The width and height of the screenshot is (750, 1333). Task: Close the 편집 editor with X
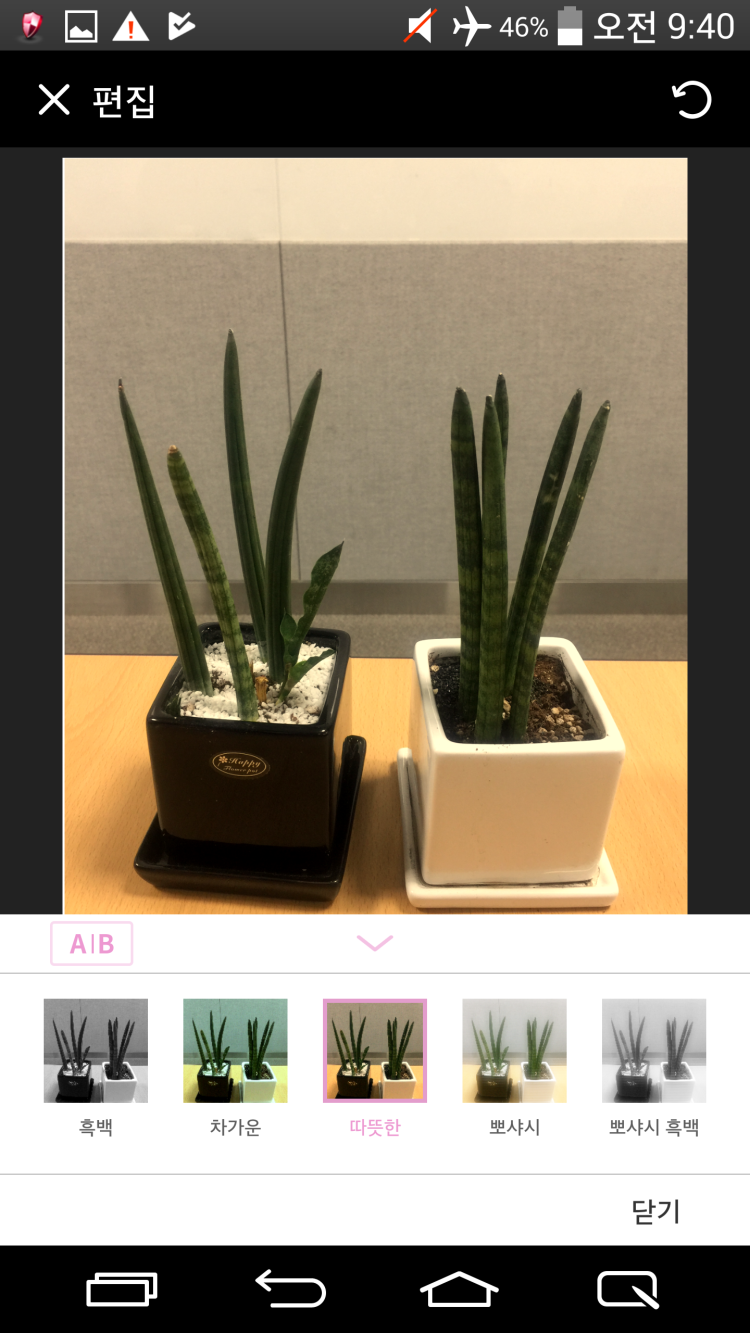54,100
